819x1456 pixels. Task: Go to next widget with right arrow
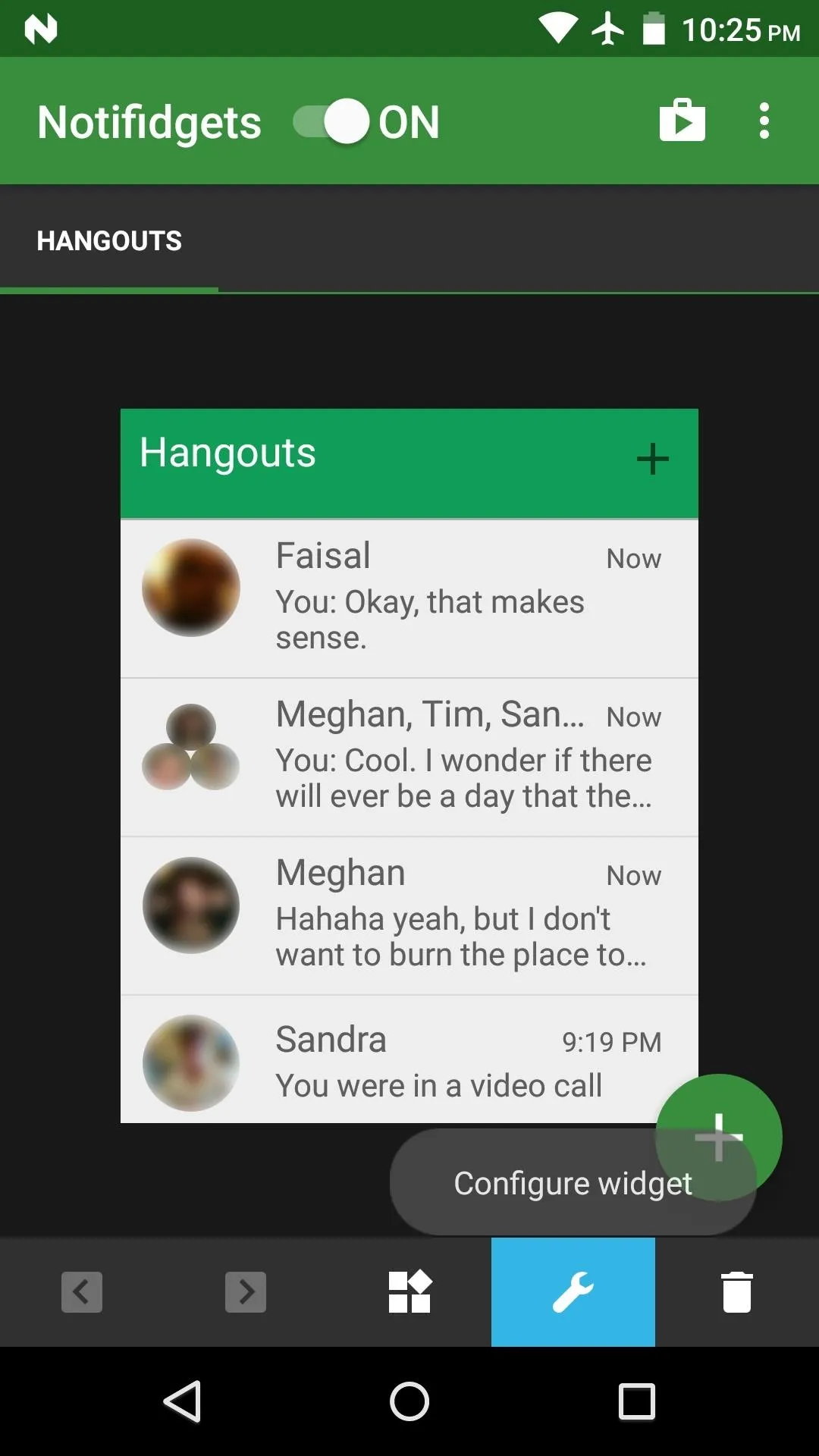(246, 1292)
